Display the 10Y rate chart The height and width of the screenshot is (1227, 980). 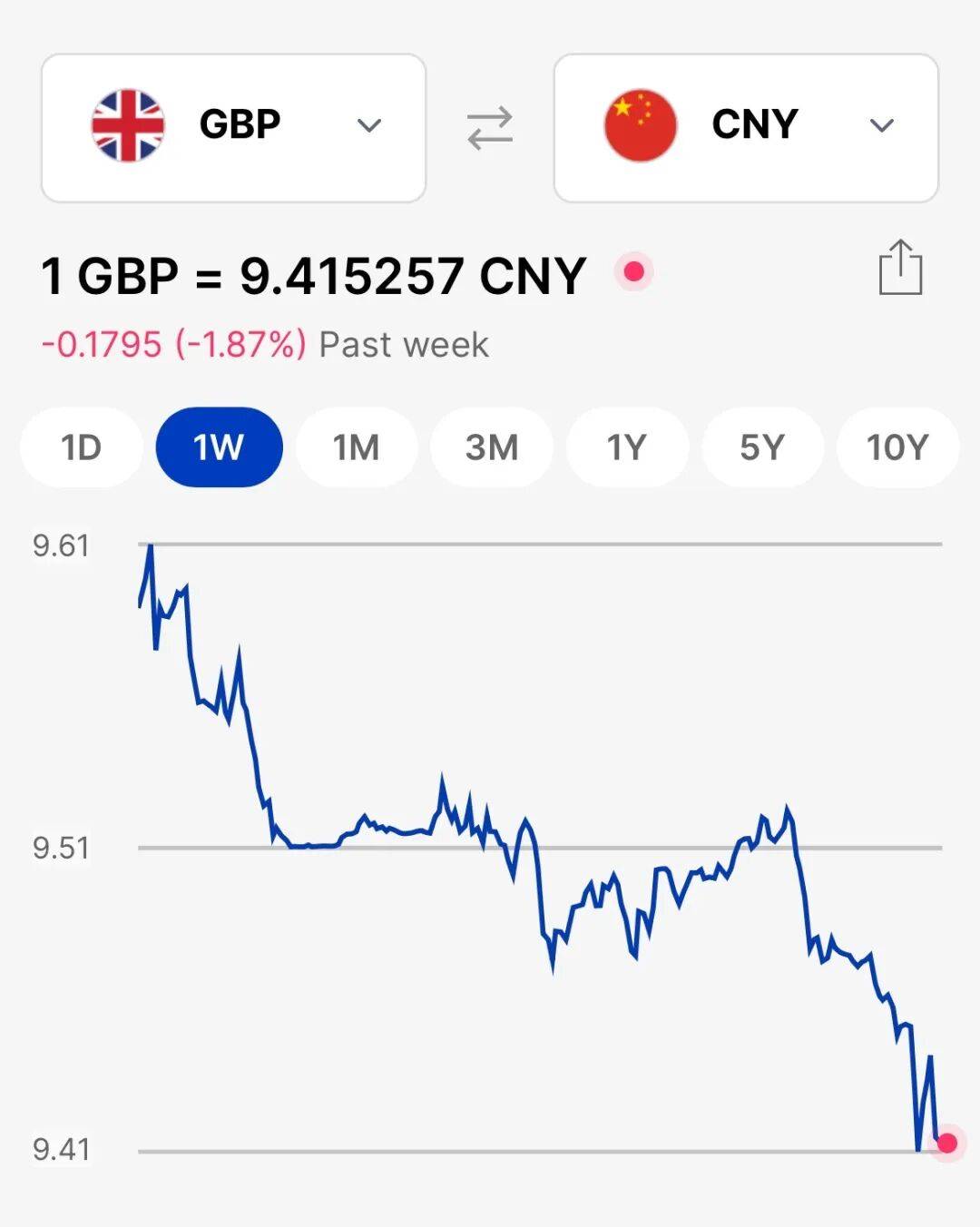(897, 447)
